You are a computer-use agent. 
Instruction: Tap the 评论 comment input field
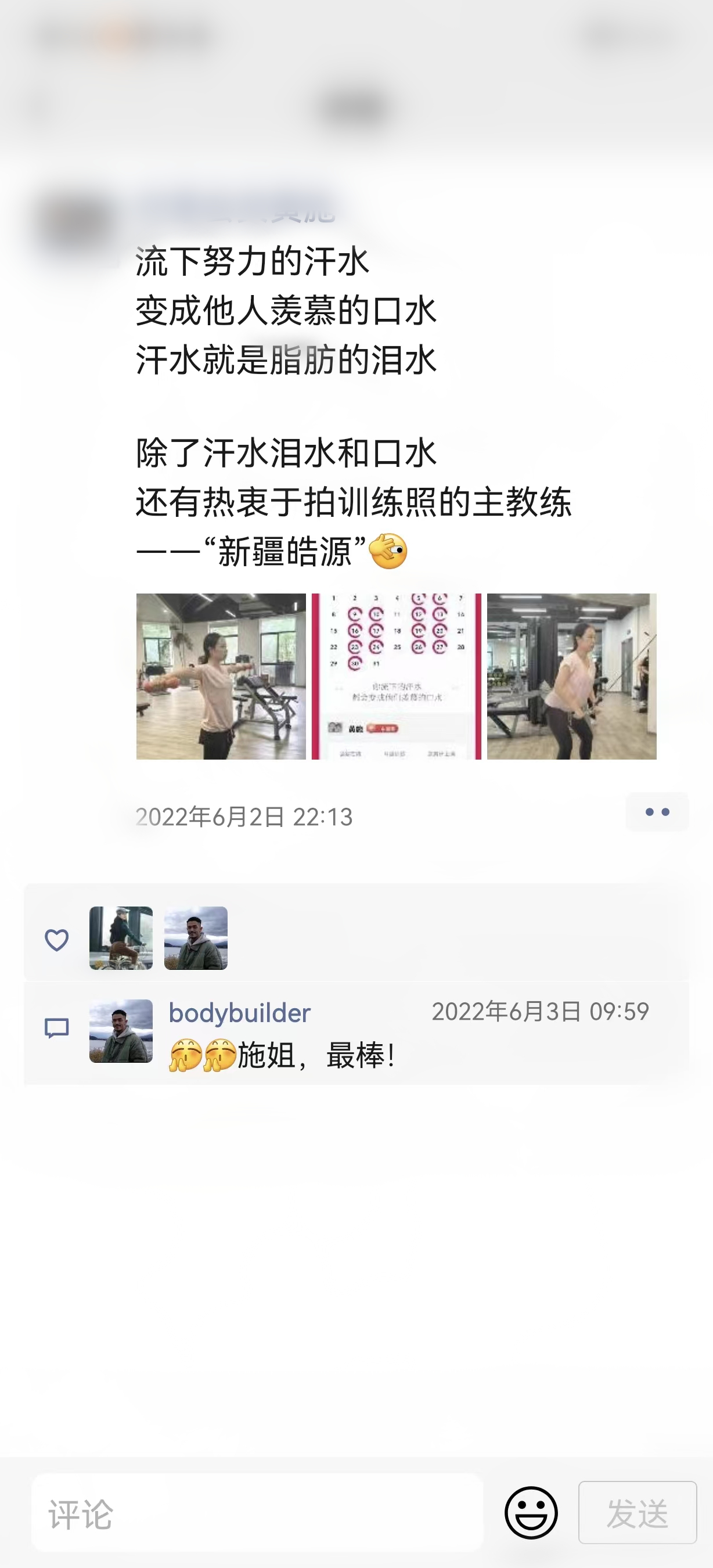[x=257, y=1513]
